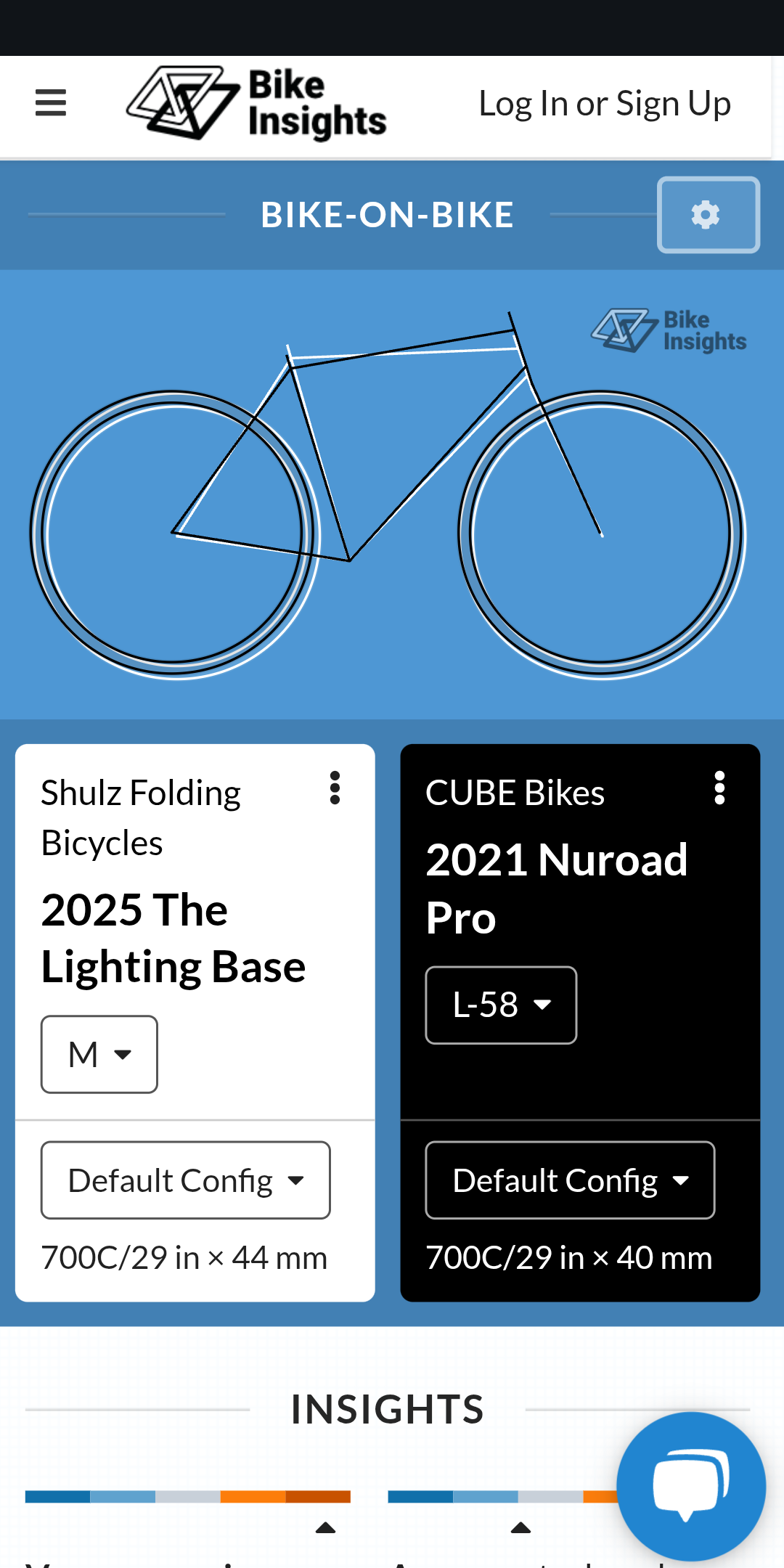Open bike-on-bike settings gear
Viewport: 784px width, 1568px height.
708,215
